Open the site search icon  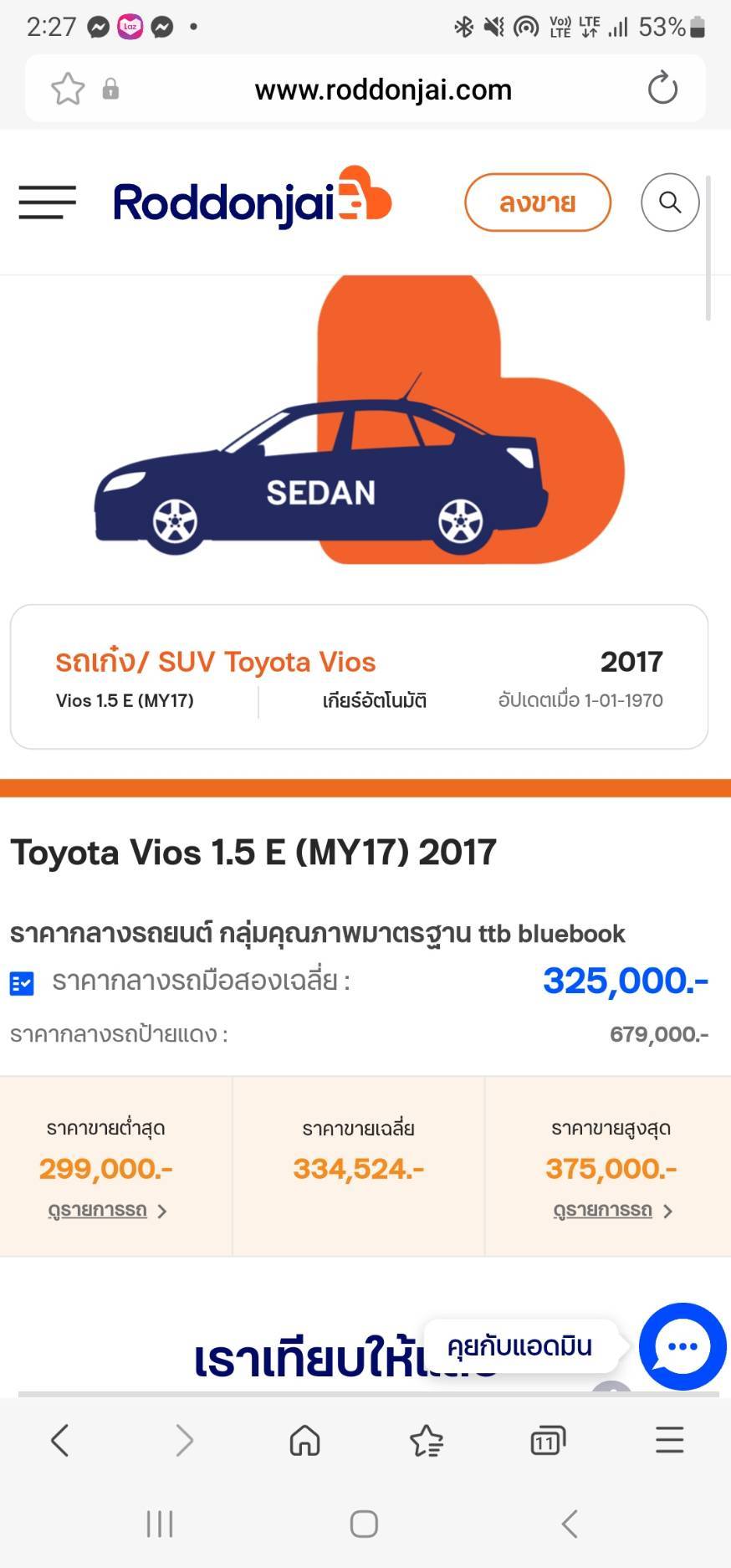(x=669, y=202)
